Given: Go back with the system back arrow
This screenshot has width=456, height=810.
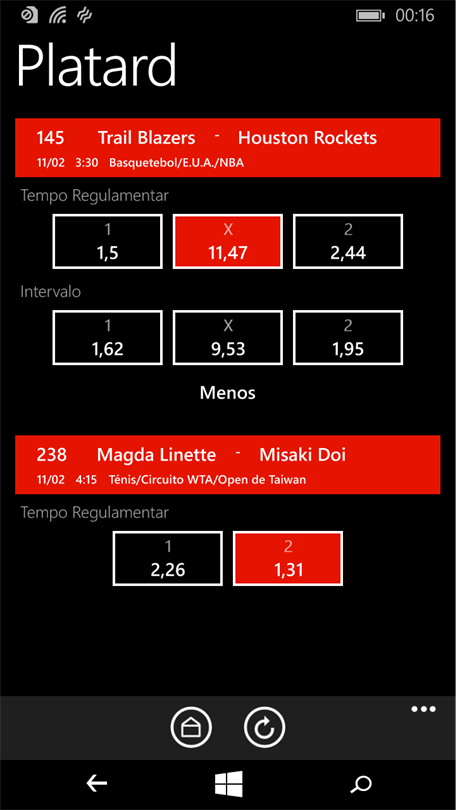Looking at the screenshot, I should pyautogui.click(x=97, y=784).
